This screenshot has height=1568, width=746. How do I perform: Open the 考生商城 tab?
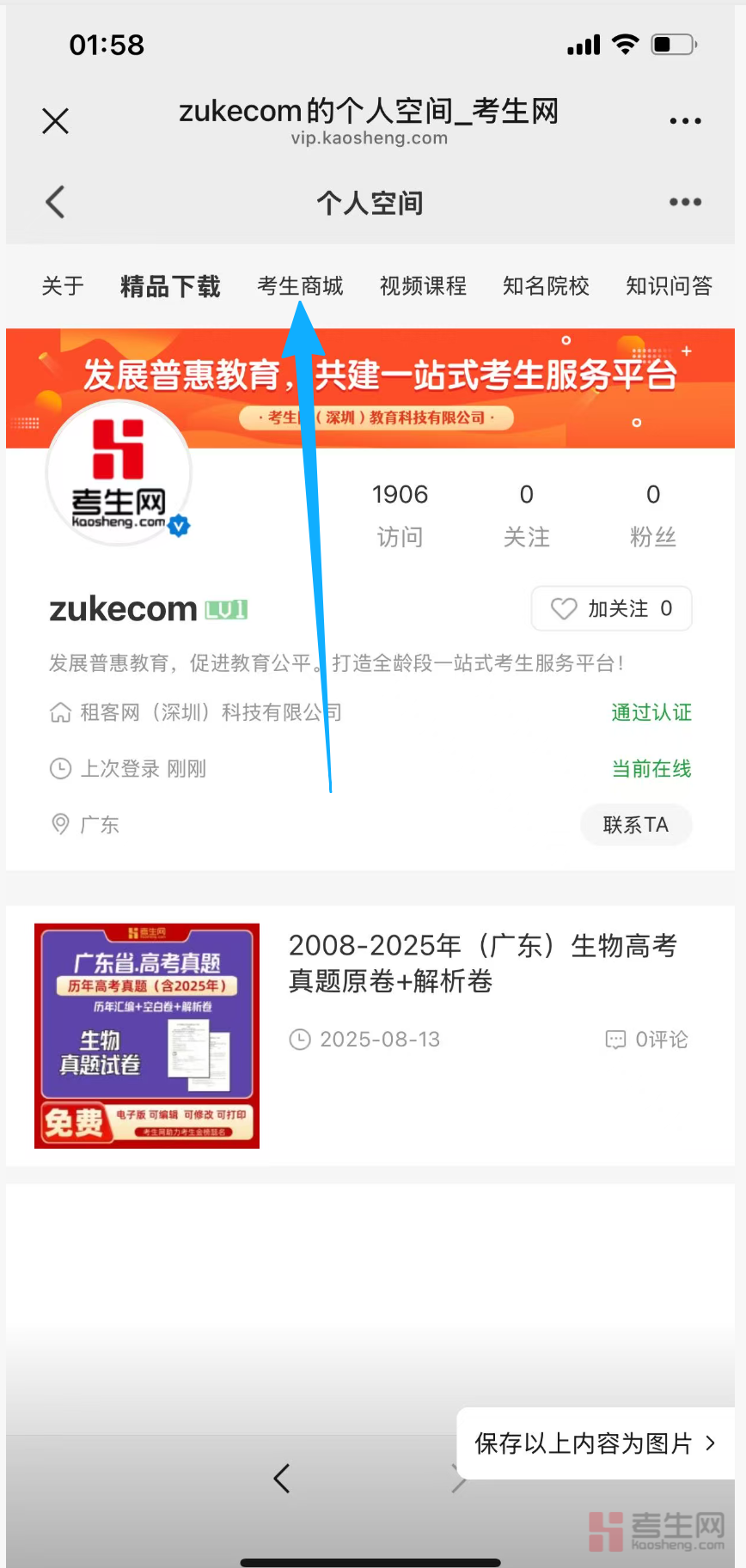click(300, 286)
